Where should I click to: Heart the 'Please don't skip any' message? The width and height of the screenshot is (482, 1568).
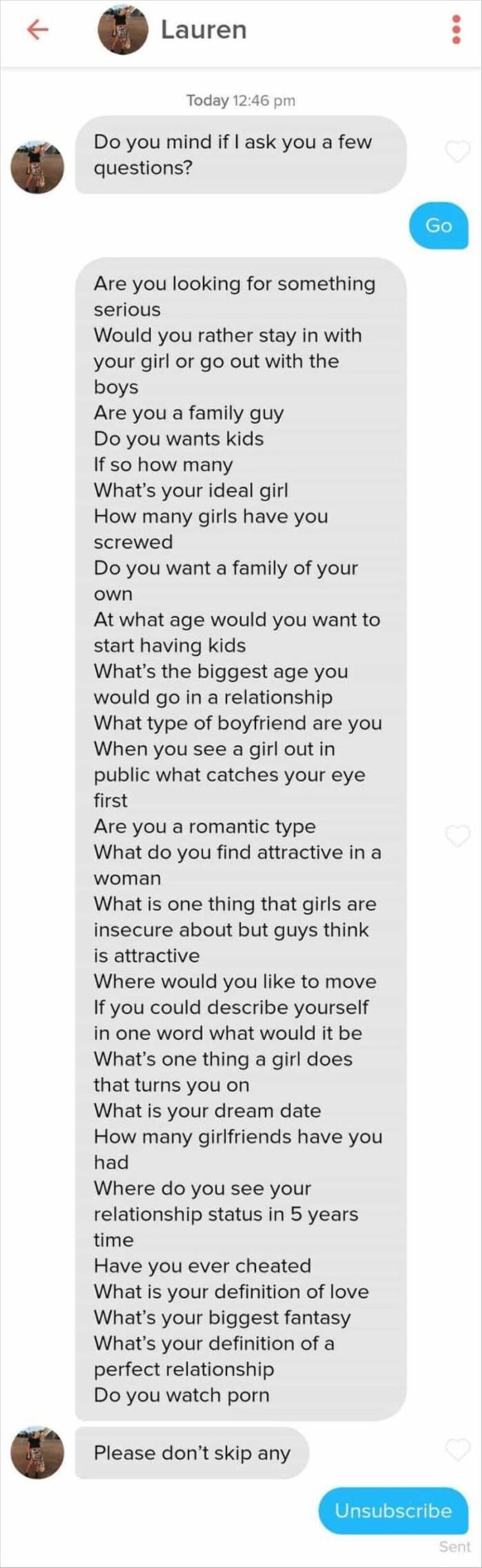pos(457,1451)
